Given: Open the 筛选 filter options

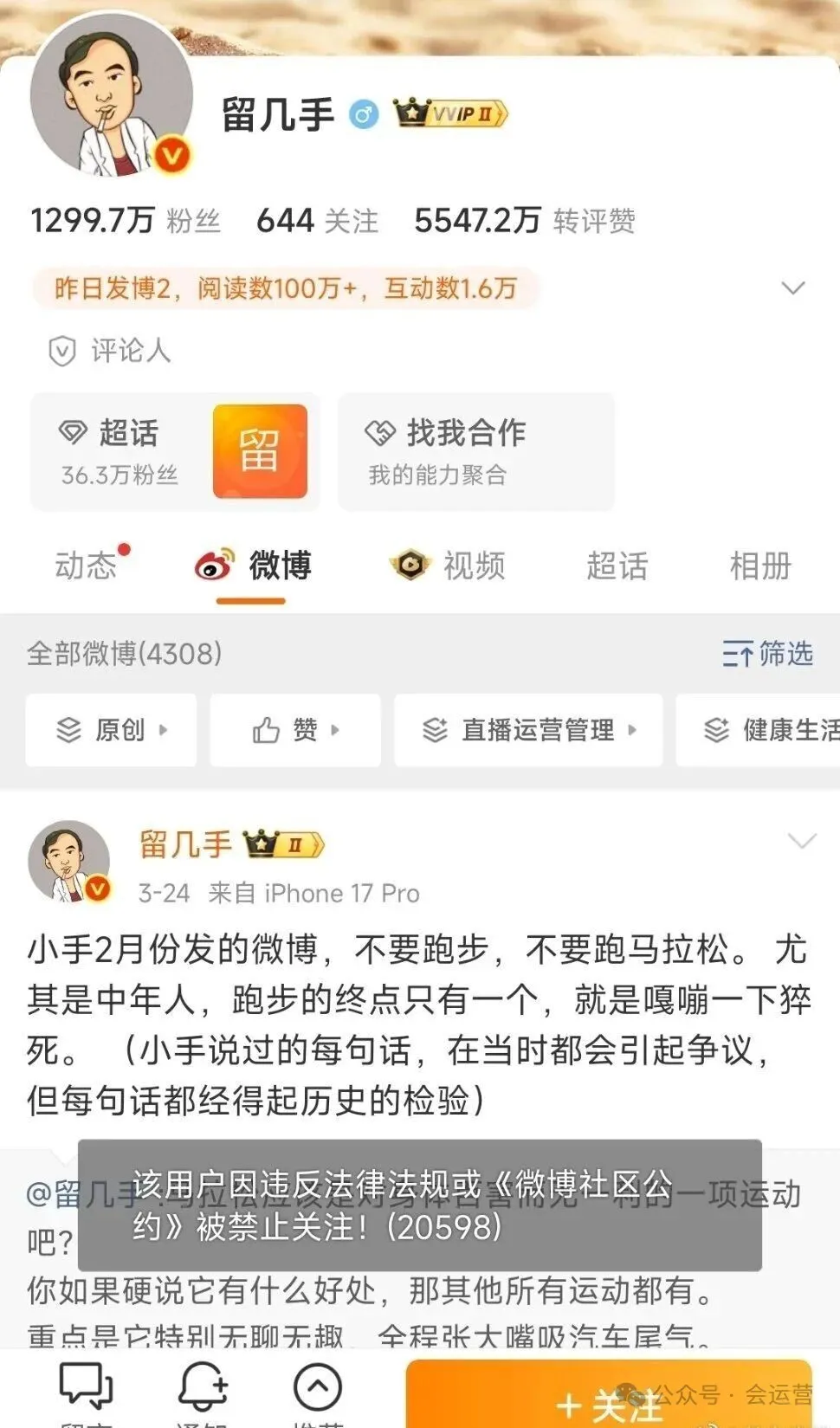Looking at the screenshot, I should [x=768, y=654].
